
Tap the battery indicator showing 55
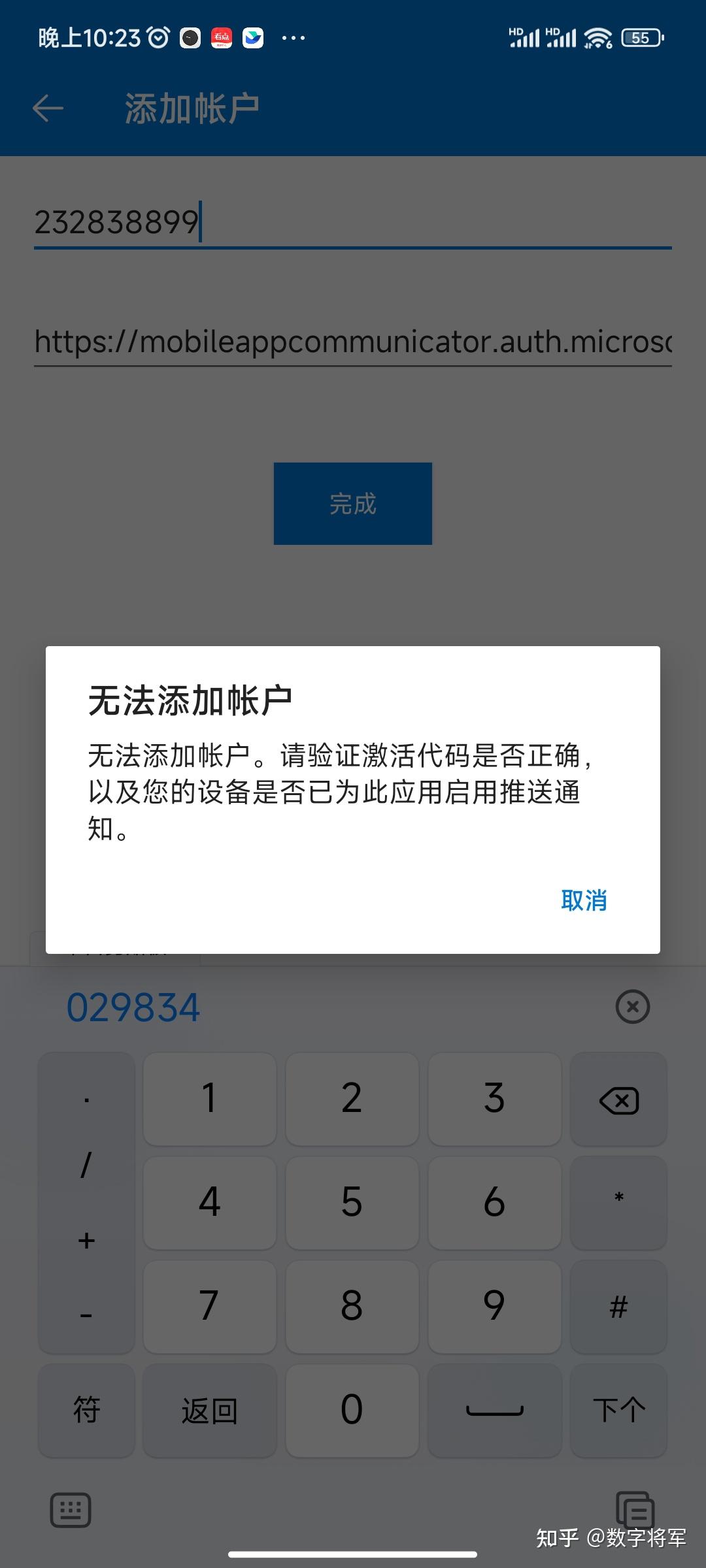(639, 39)
